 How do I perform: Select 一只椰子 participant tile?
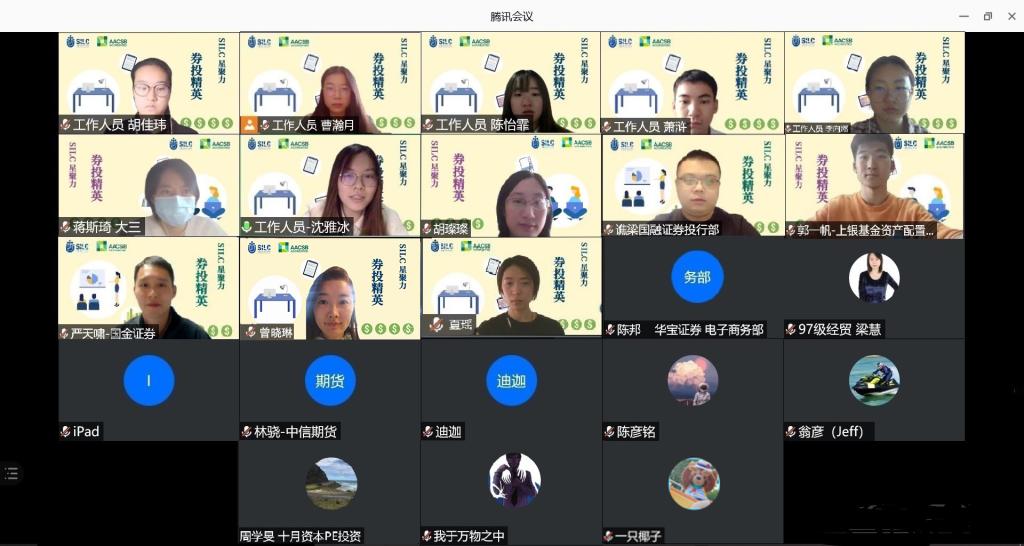coord(693,492)
